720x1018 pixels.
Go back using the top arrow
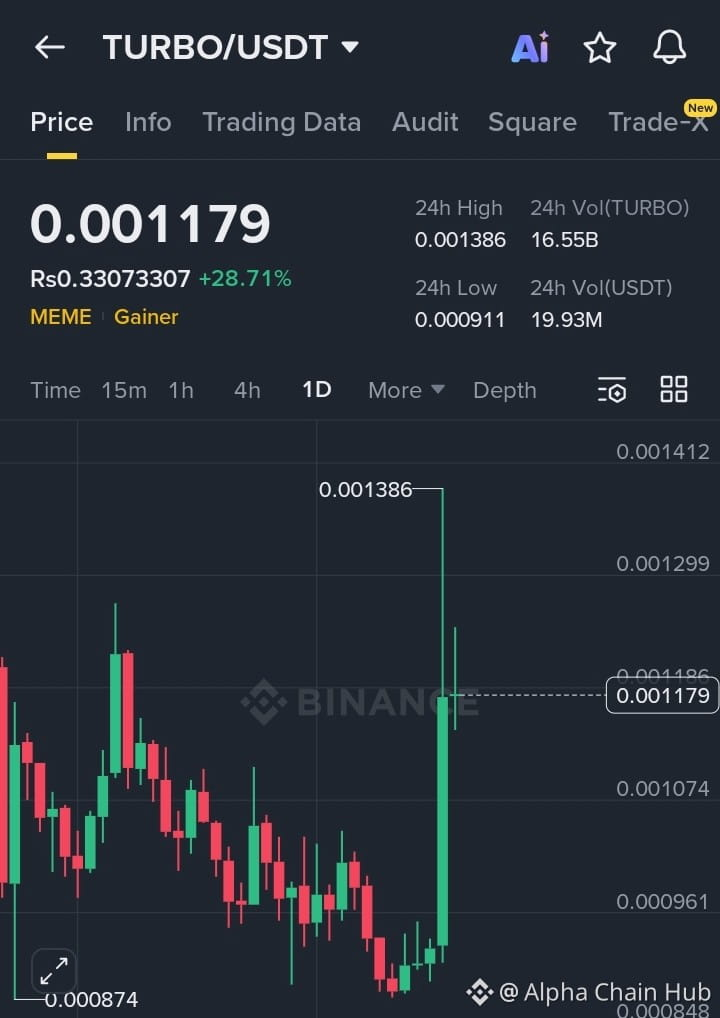(x=49, y=47)
